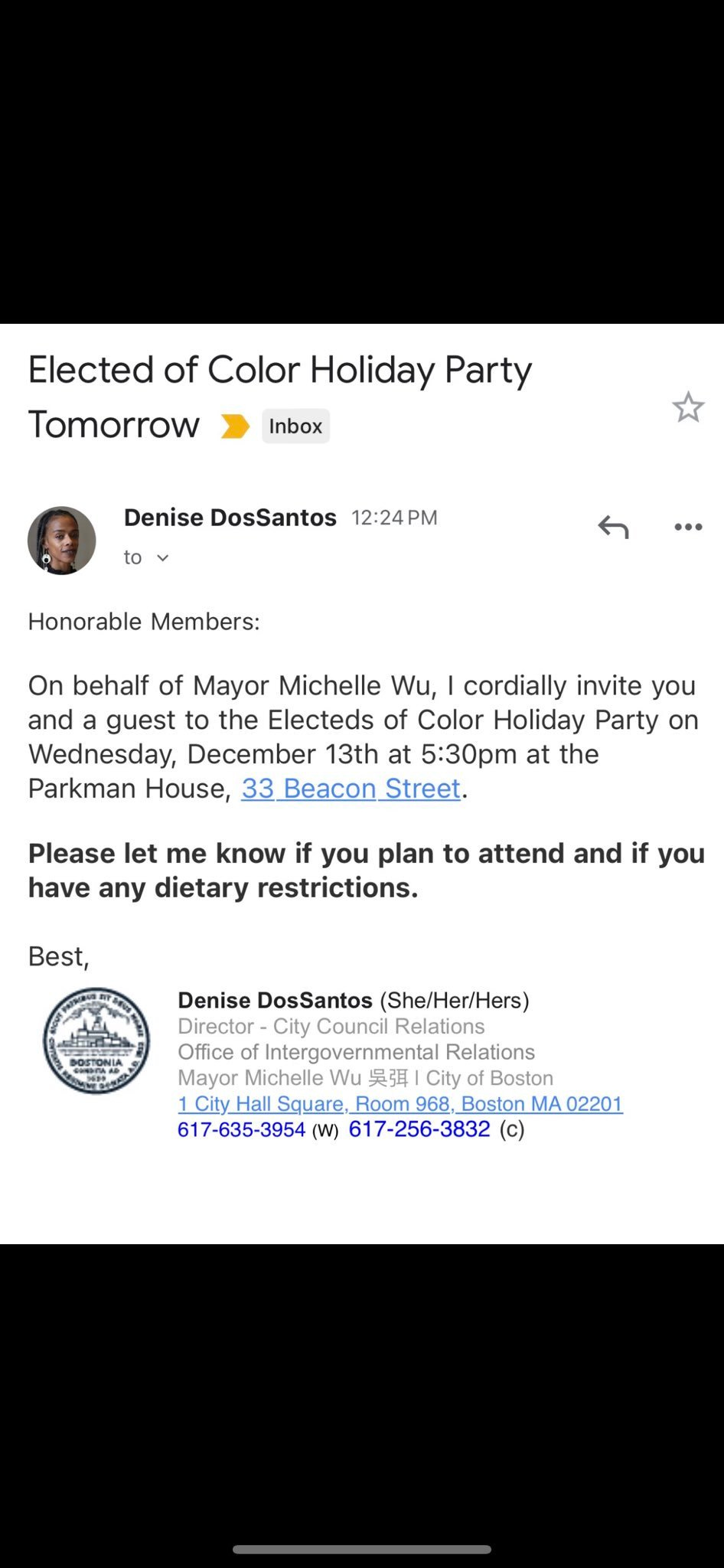Toggle the yellow importance marker
Viewport: 724px width, 1568px height.
tap(235, 426)
